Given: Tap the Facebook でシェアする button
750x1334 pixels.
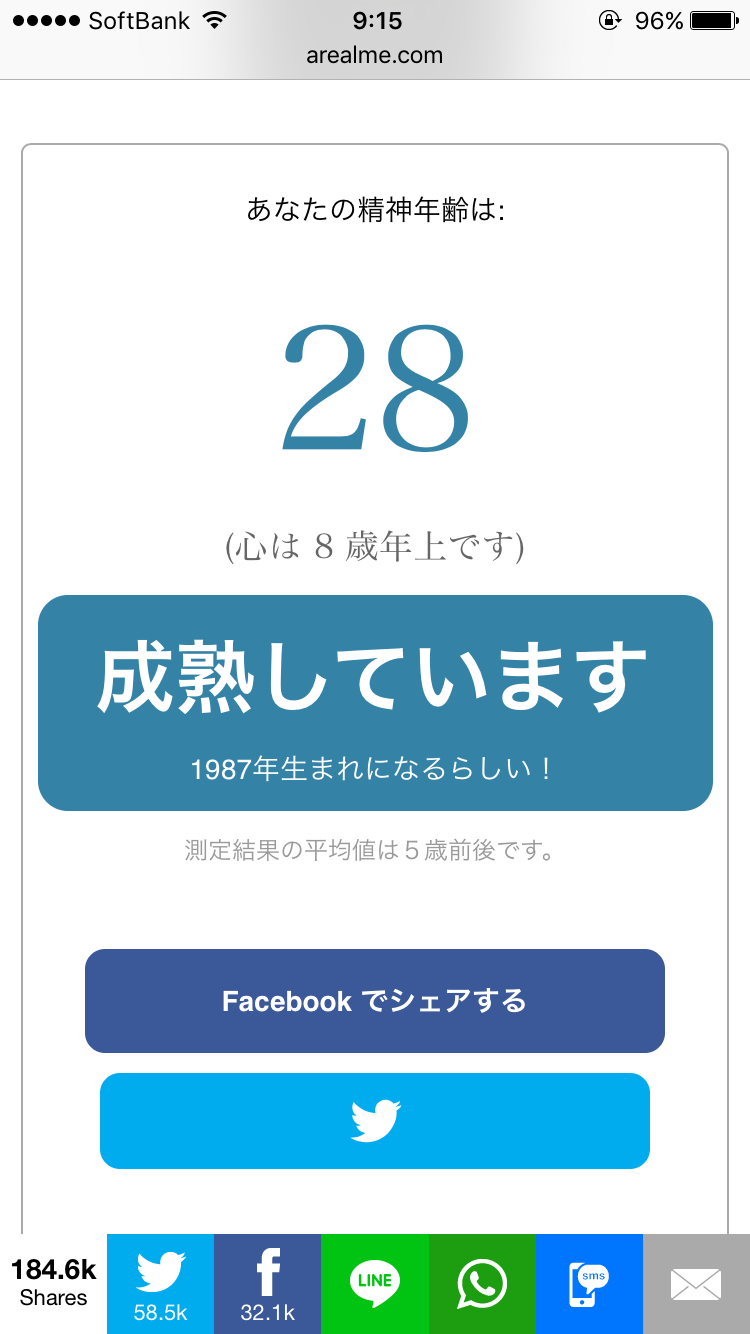Looking at the screenshot, I should pyautogui.click(x=375, y=1001).
